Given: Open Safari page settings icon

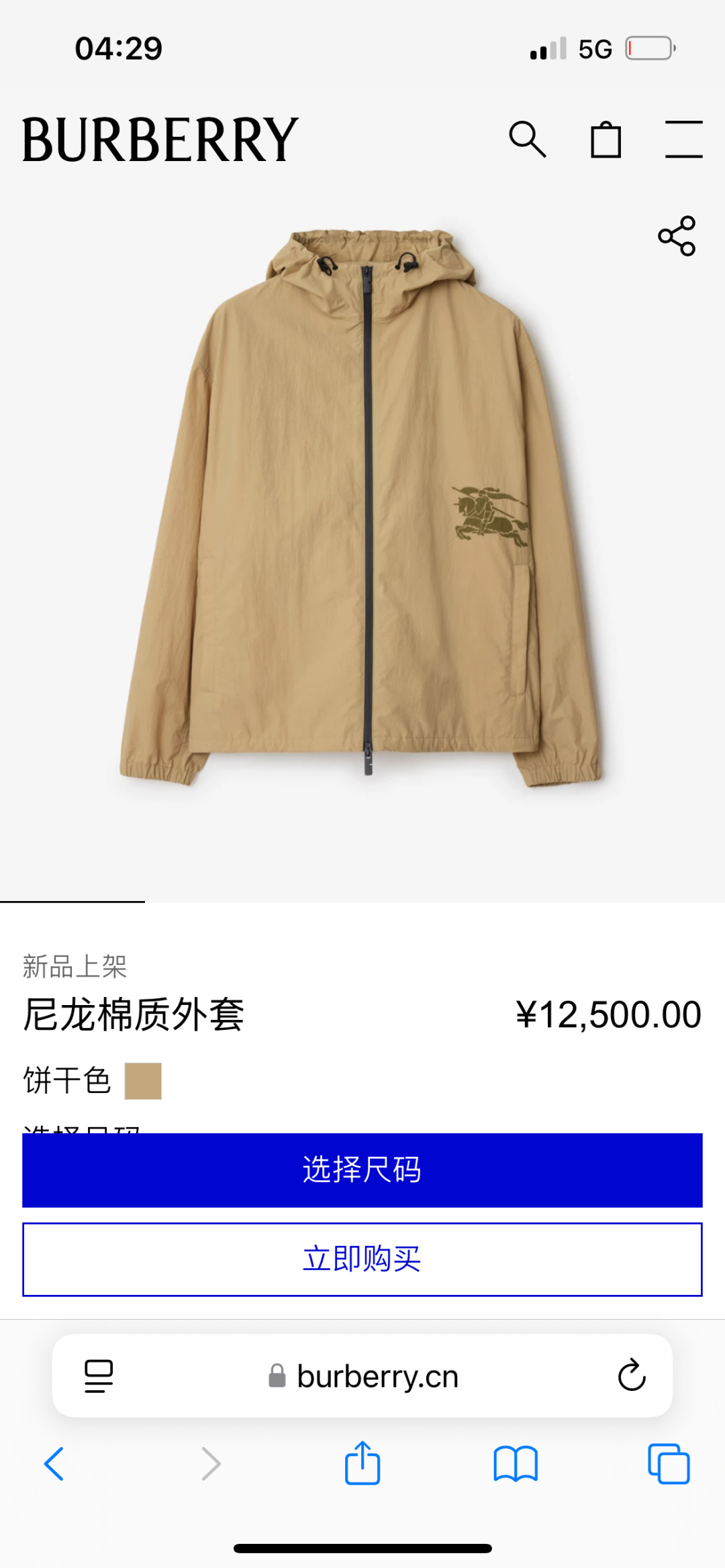Looking at the screenshot, I should (99, 1377).
